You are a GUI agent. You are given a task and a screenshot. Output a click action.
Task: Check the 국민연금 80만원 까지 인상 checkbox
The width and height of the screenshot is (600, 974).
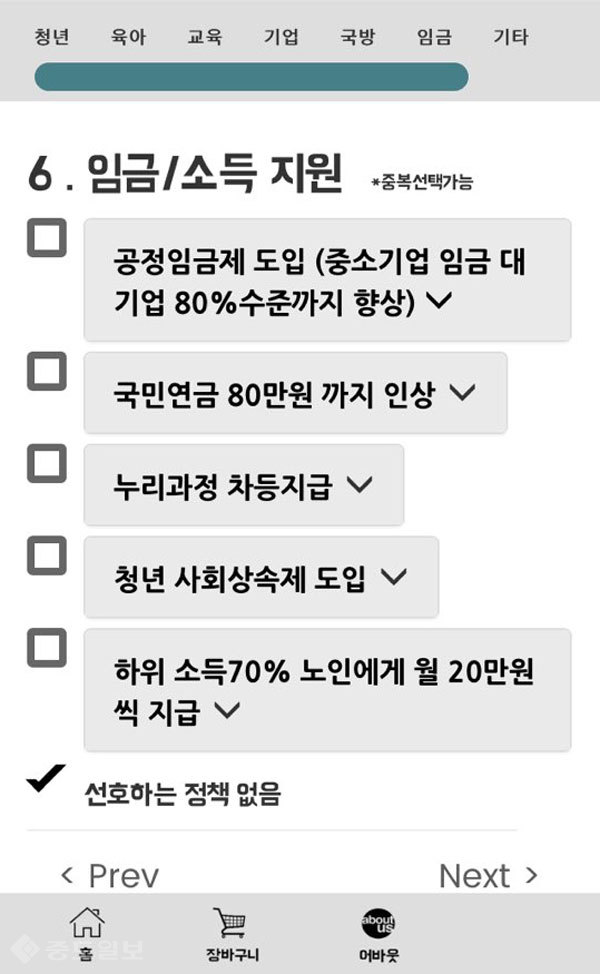[x=46, y=371]
